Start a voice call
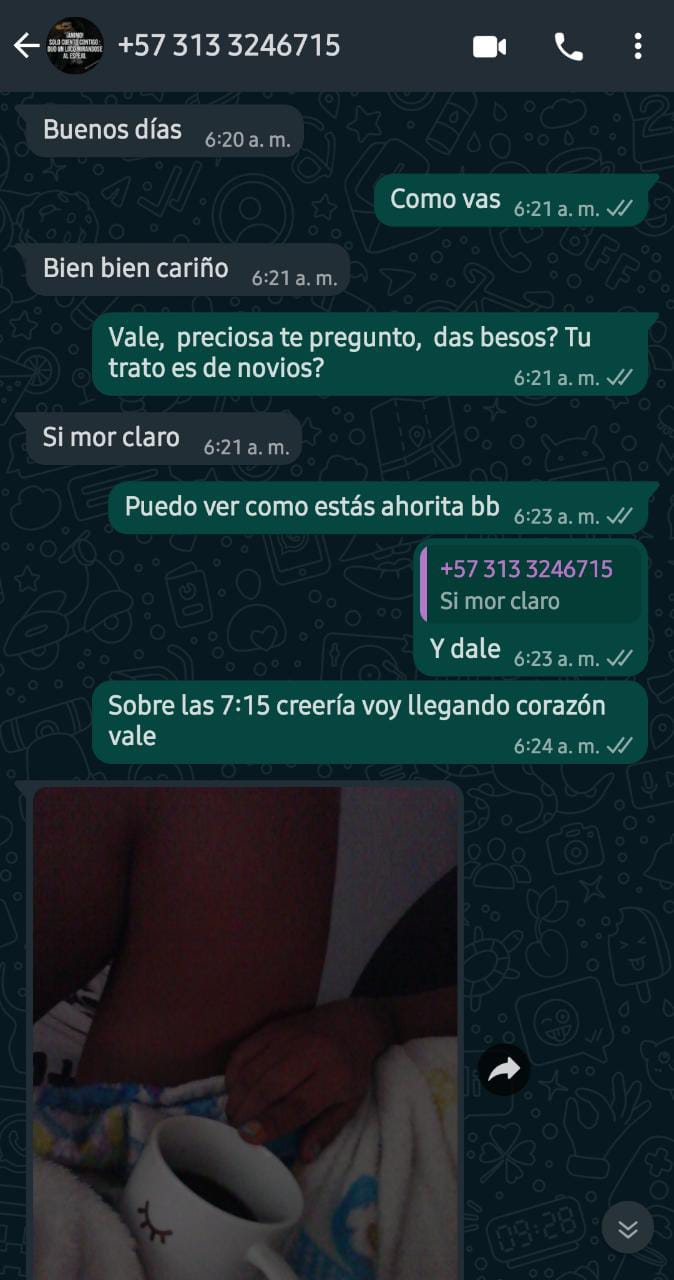The image size is (674, 1280). [x=568, y=47]
